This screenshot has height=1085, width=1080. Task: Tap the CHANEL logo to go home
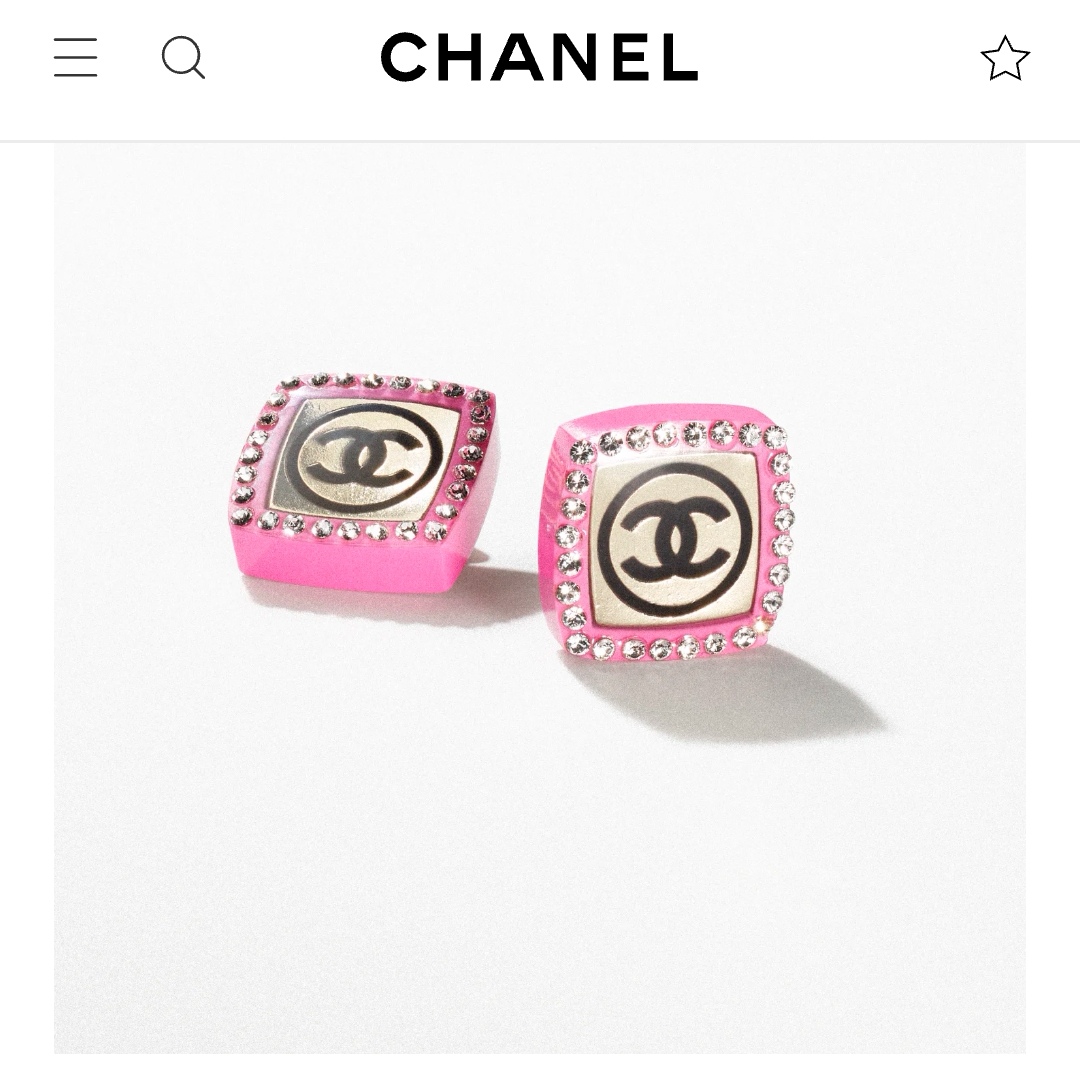coord(539,57)
